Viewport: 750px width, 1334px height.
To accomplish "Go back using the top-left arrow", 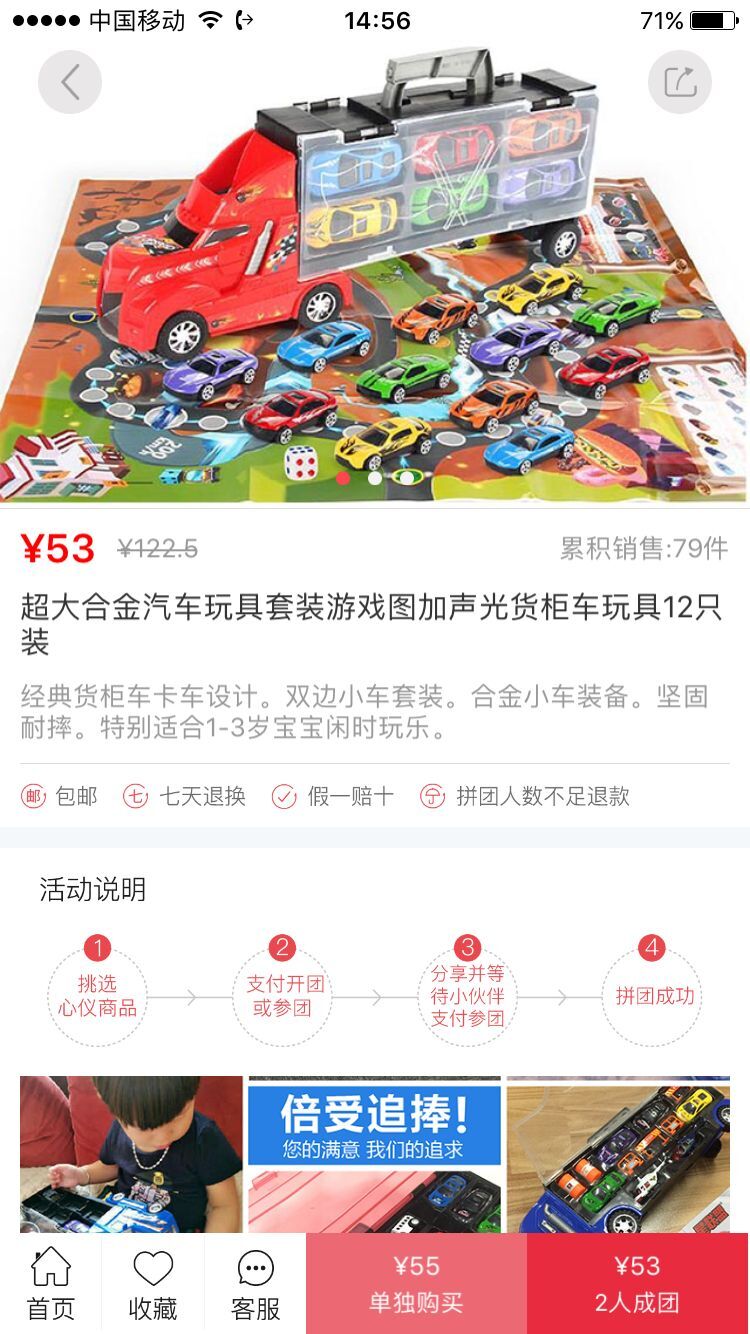I will click(x=70, y=82).
